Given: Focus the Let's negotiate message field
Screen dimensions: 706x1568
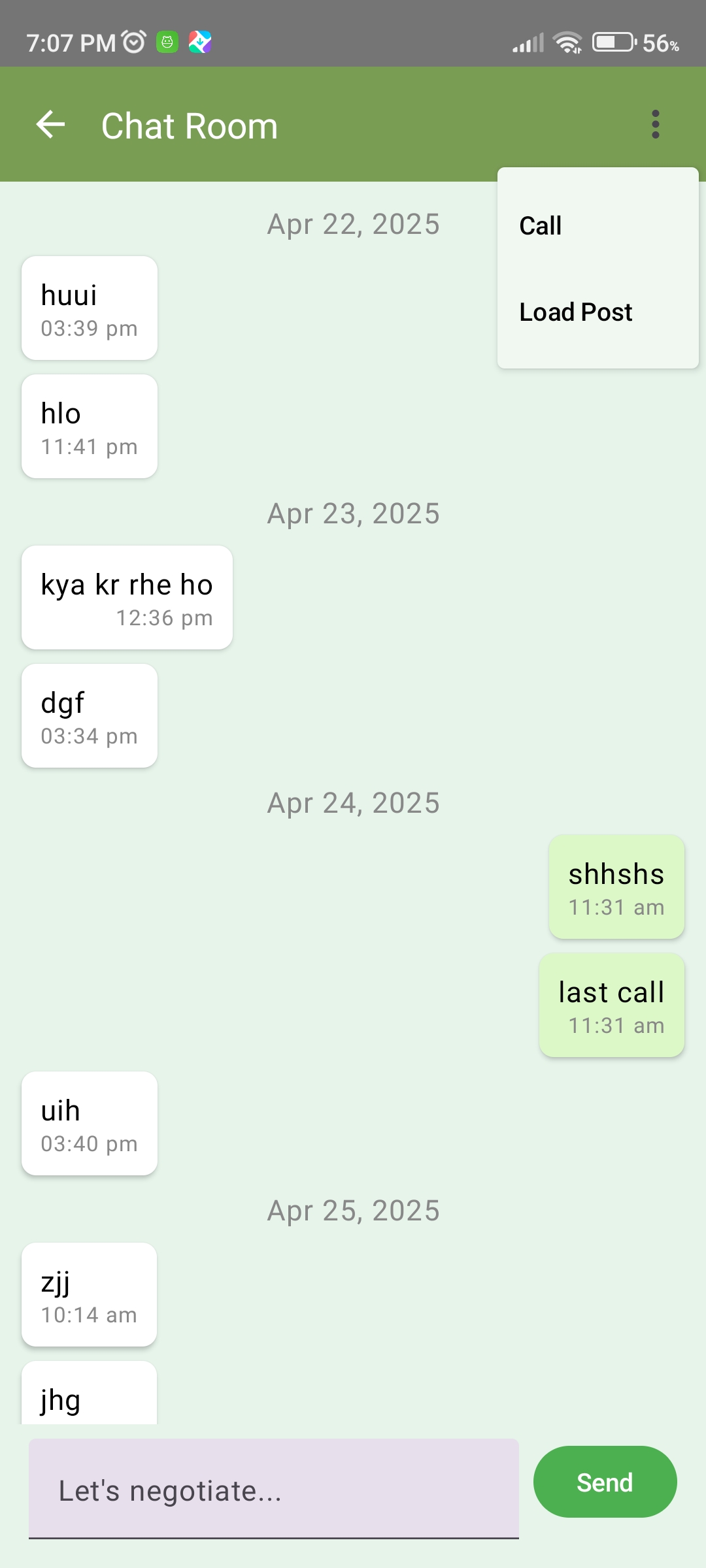Looking at the screenshot, I should coord(273,1490).
